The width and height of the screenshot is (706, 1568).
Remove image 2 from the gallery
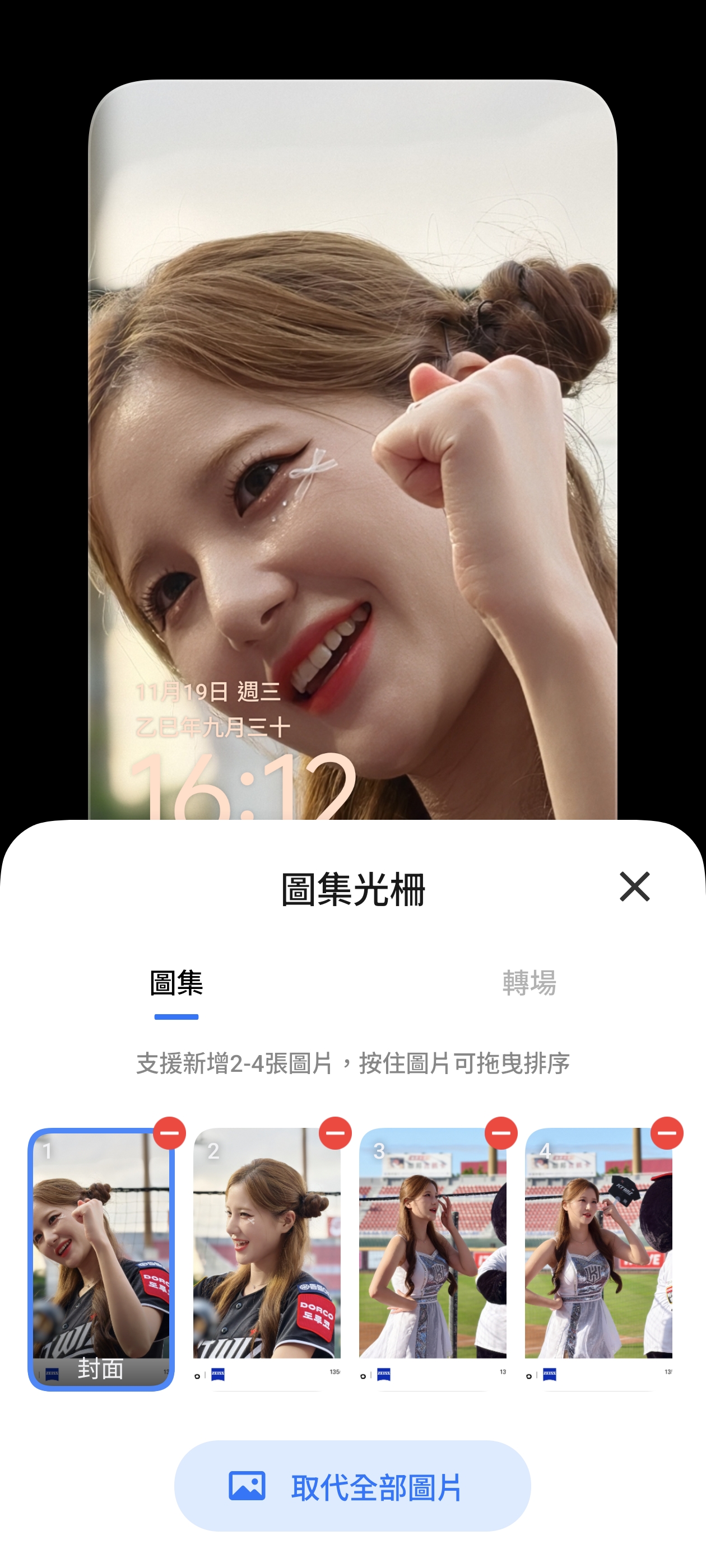[335, 1133]
